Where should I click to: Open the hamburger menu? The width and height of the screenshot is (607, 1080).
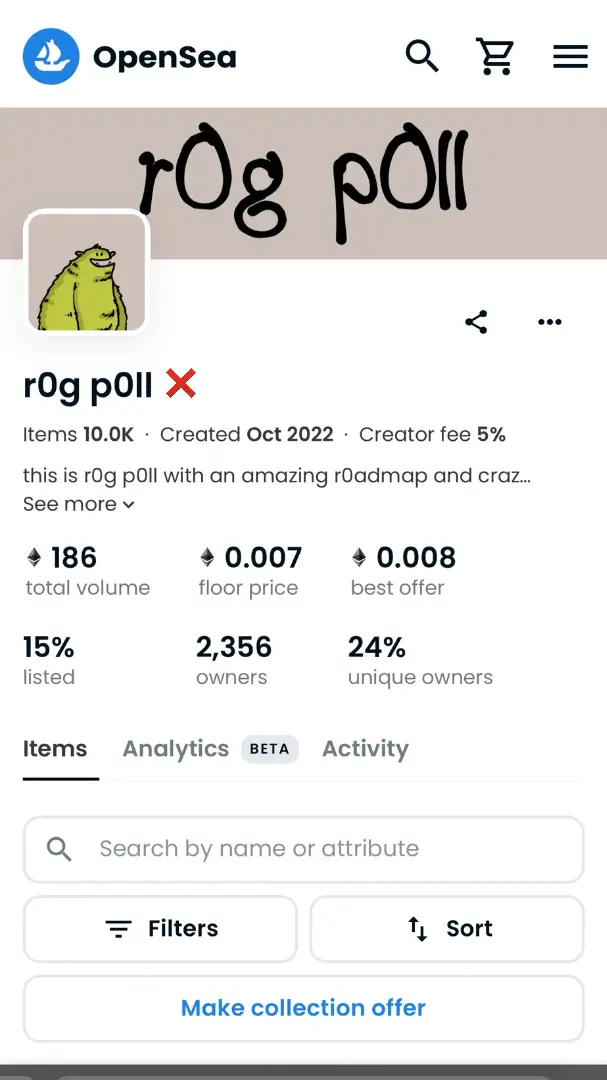pyautogui.click(x=570, y=56)
